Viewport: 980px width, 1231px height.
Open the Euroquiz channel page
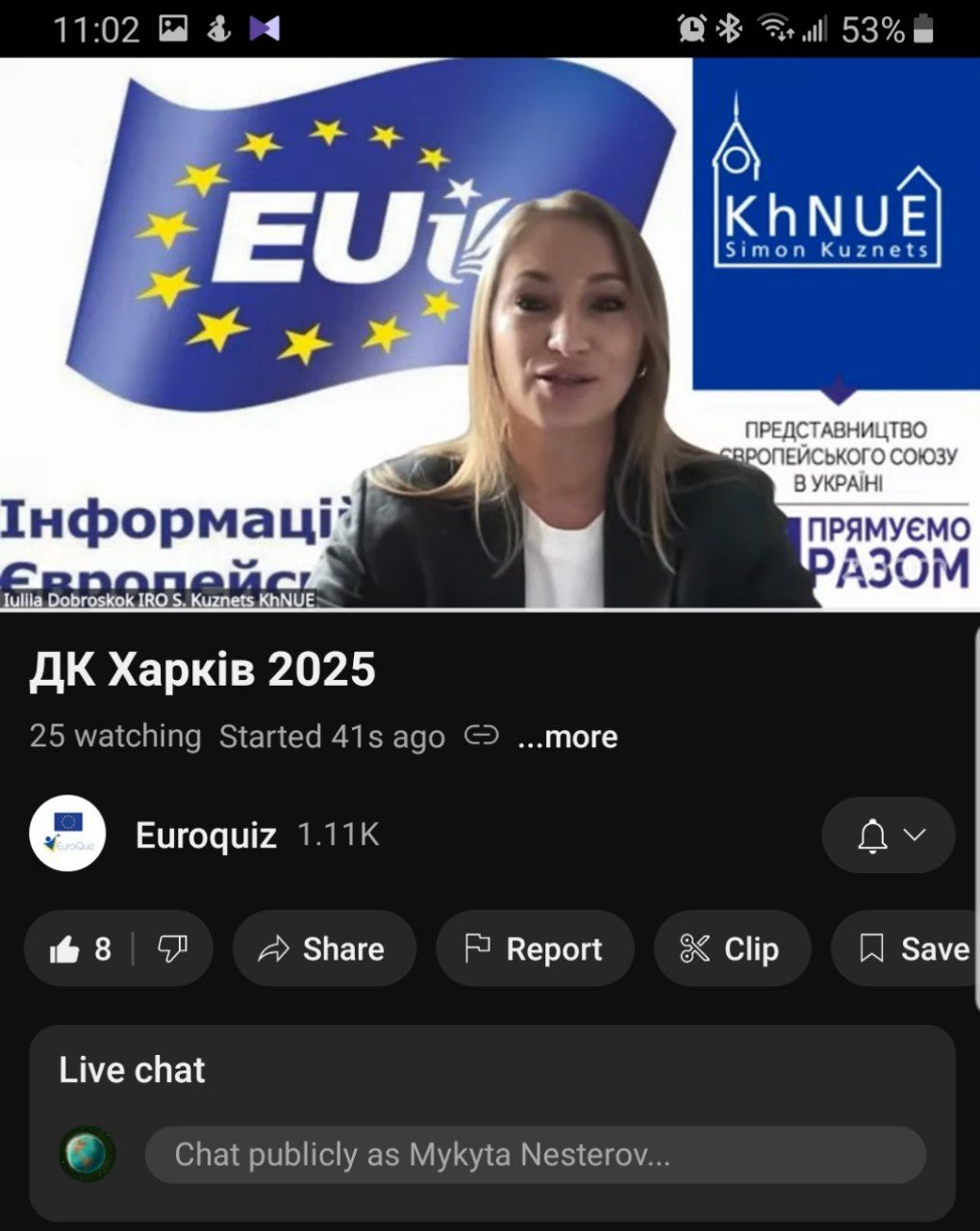click(205, 835)
